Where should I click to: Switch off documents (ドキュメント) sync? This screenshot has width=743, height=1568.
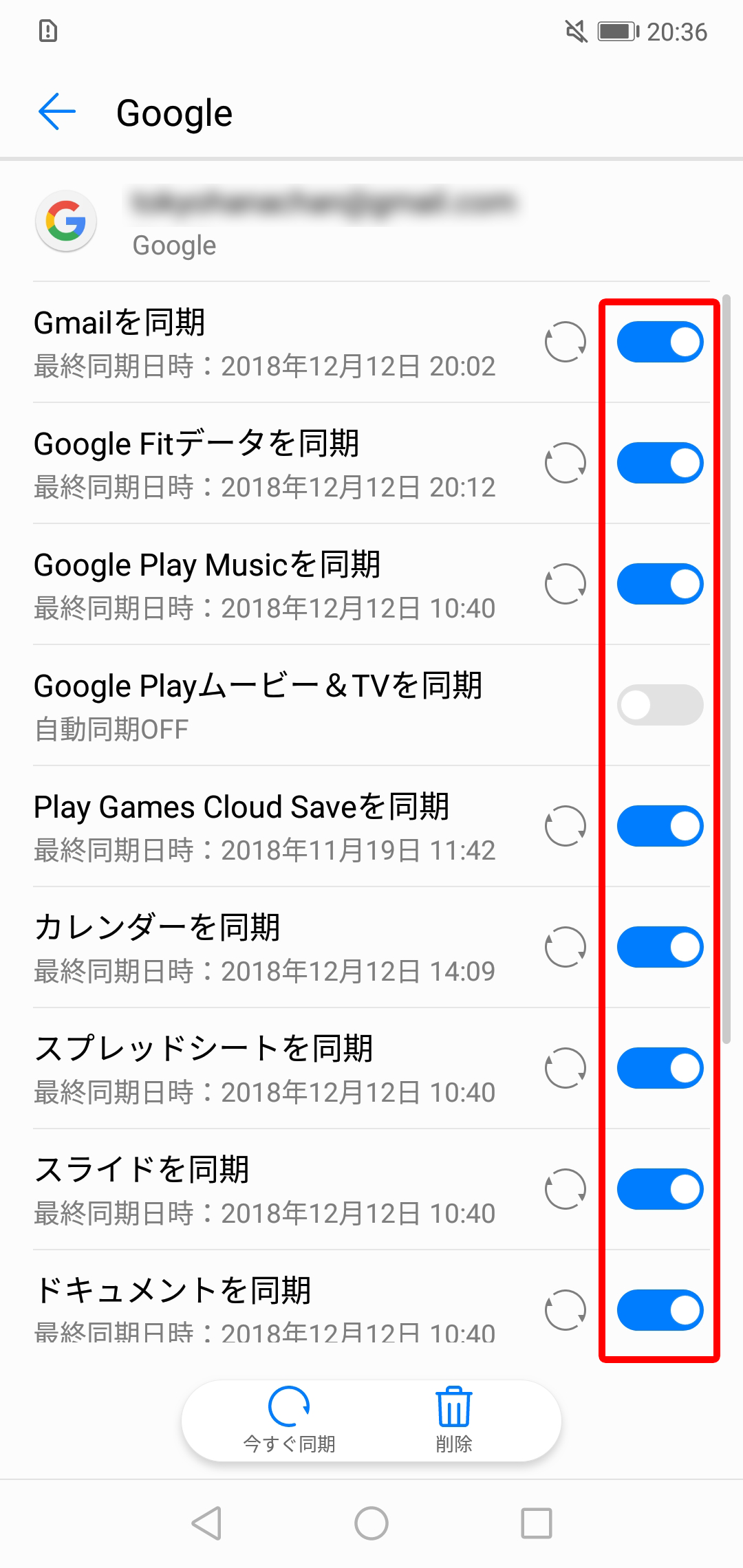click(660, 1310)
